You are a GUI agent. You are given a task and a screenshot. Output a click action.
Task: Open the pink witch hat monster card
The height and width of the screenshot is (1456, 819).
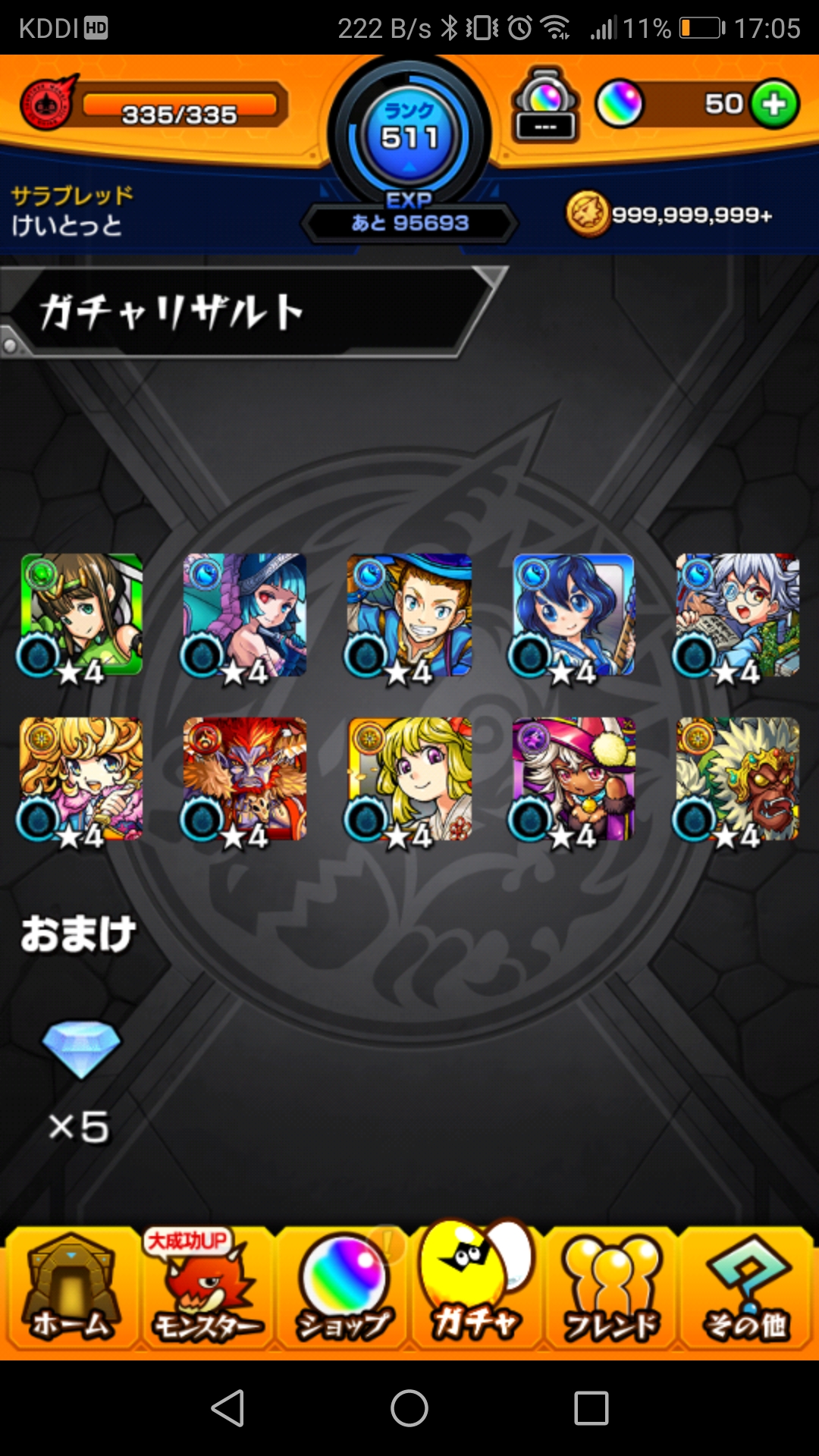[x=573, y=779]
